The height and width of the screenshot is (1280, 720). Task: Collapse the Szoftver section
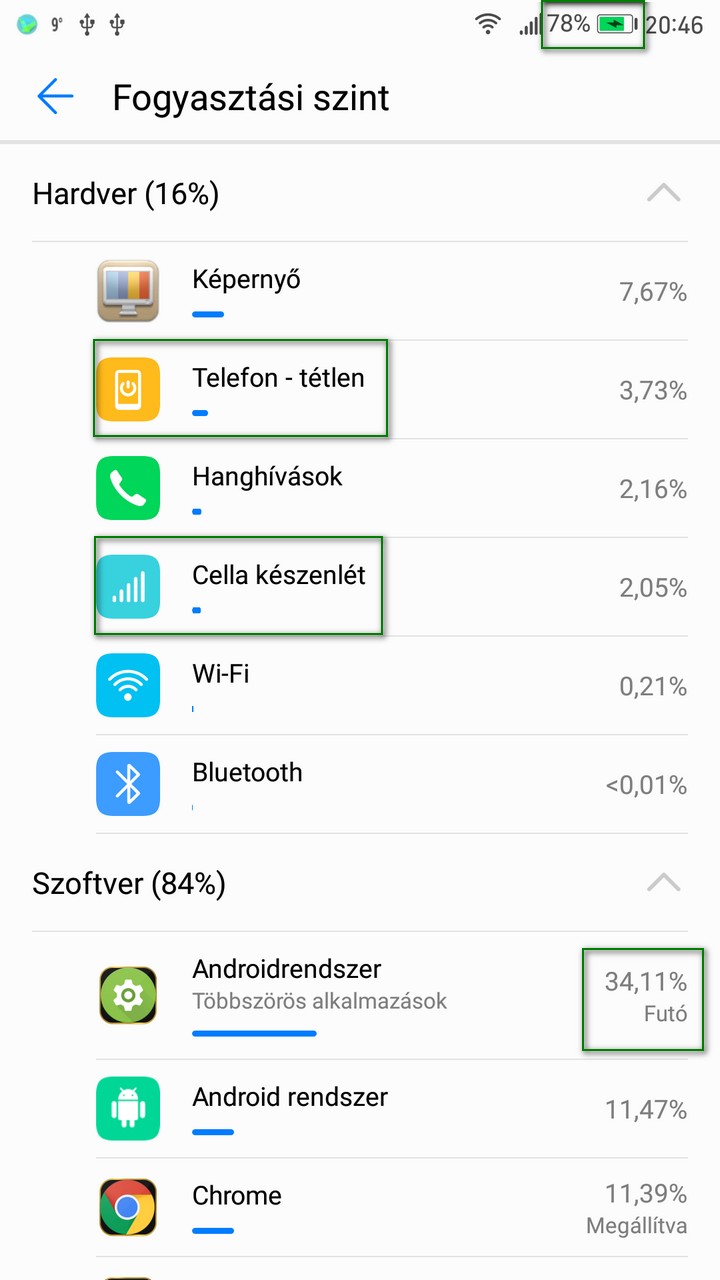[x=663, y=883]
